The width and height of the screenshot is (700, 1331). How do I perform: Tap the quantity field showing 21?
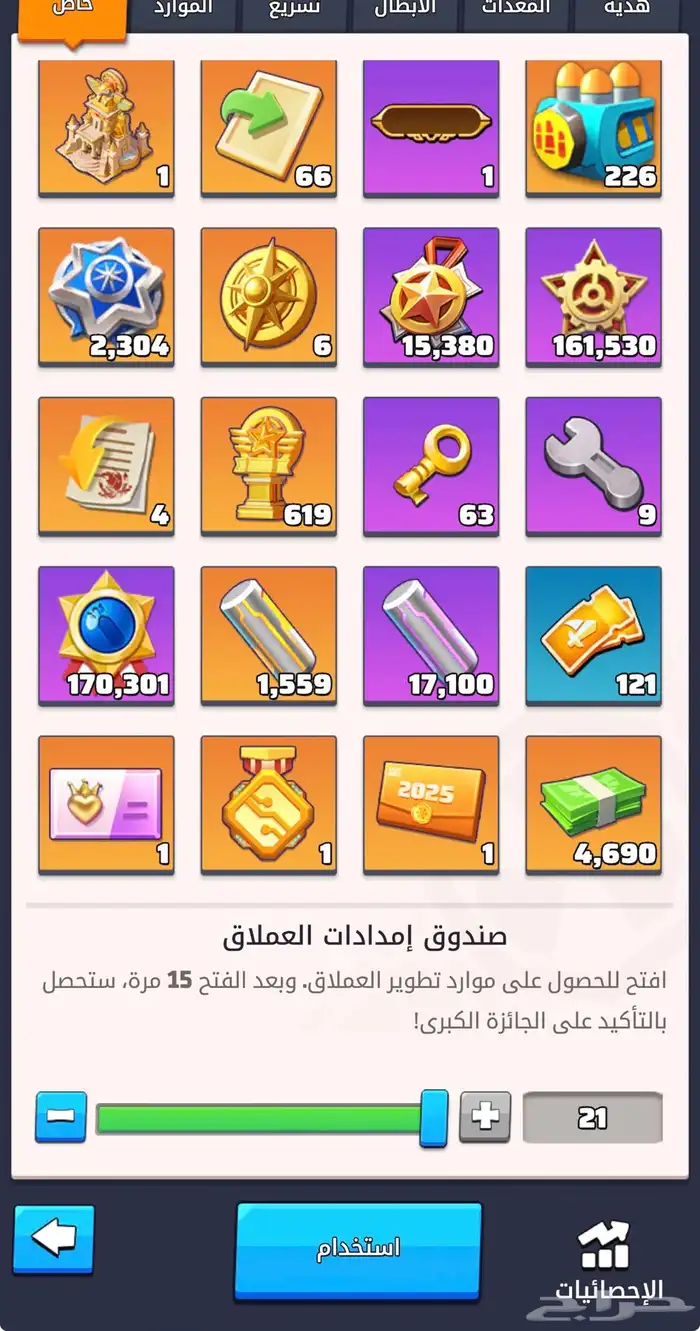tap(592, 1117)
